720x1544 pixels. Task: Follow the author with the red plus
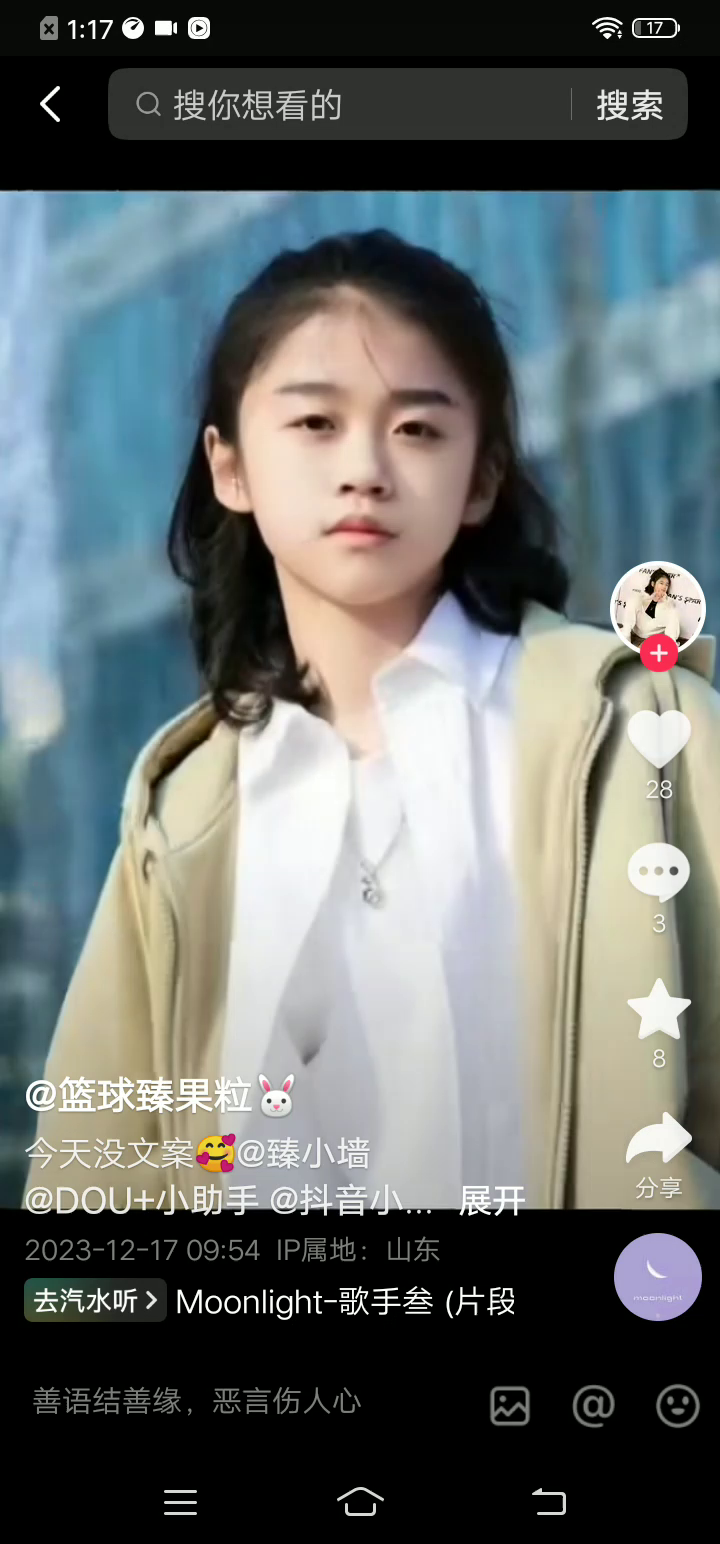point(658,654)
